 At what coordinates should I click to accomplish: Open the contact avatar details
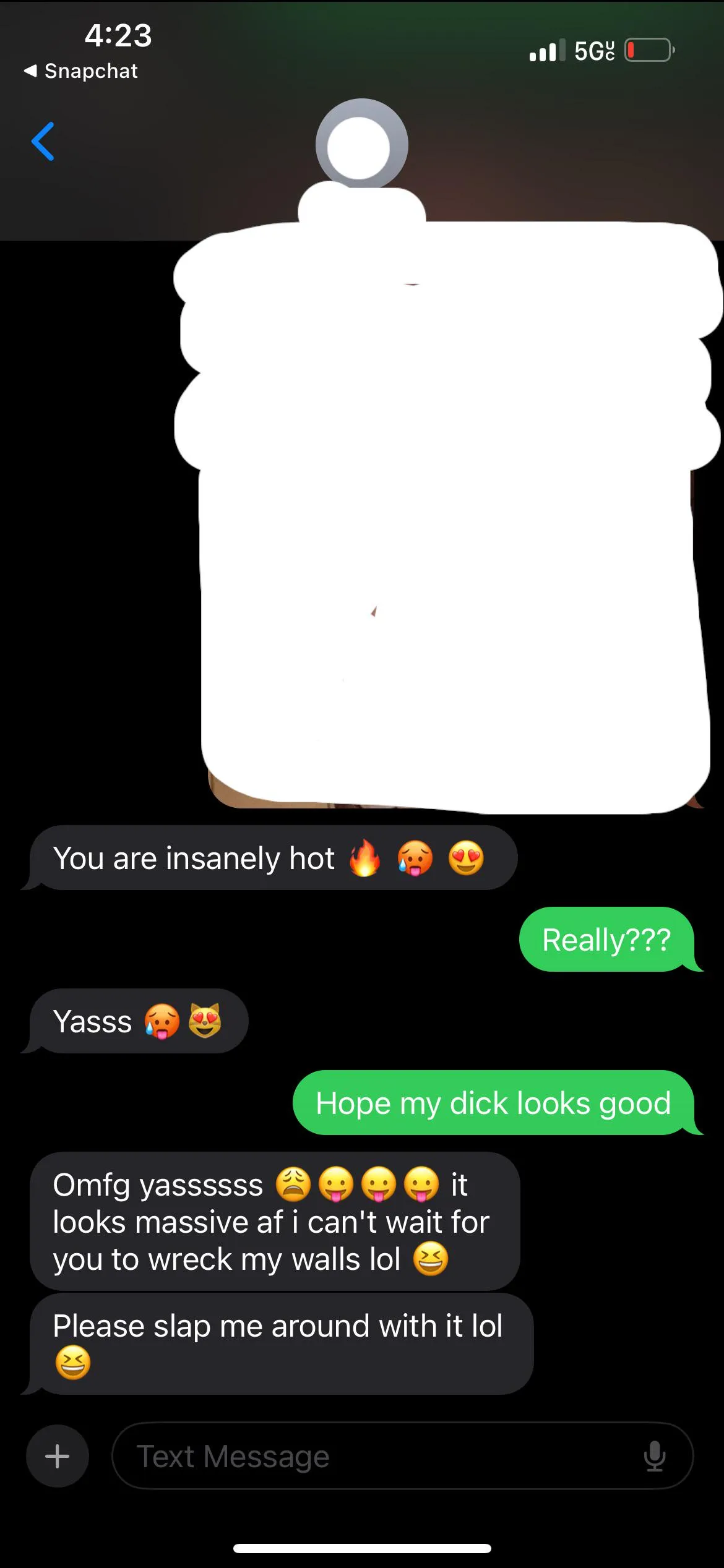[361, 144]
